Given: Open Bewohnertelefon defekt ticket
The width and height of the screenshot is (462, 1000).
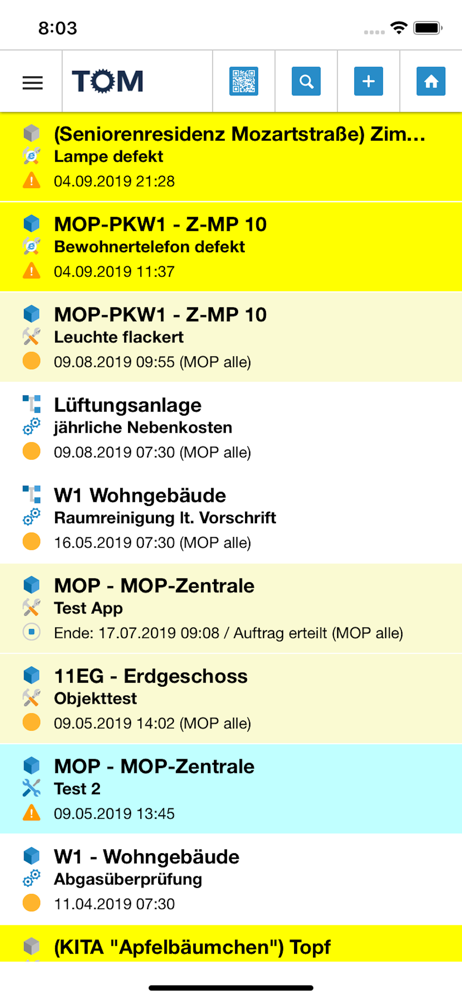Looking at the screenshot, I should [x=231, y=247].
